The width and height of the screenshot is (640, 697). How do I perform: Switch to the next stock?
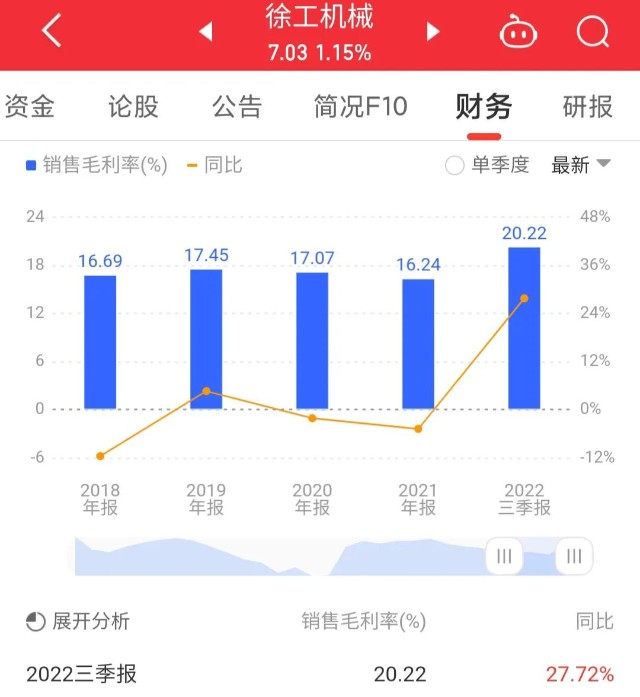click(433, 32)
